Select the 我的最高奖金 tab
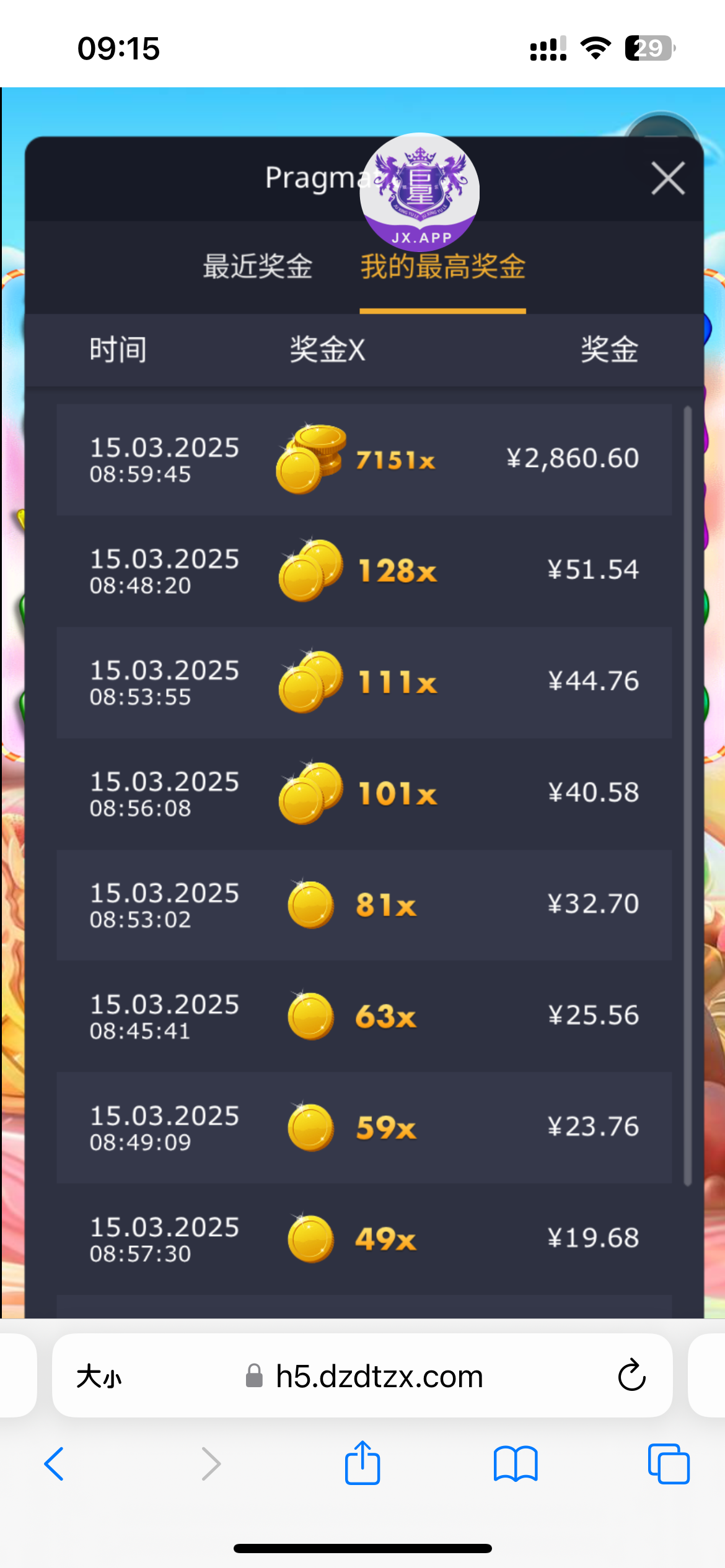This screenshot has height=1568, width=725. coord(442,266)
